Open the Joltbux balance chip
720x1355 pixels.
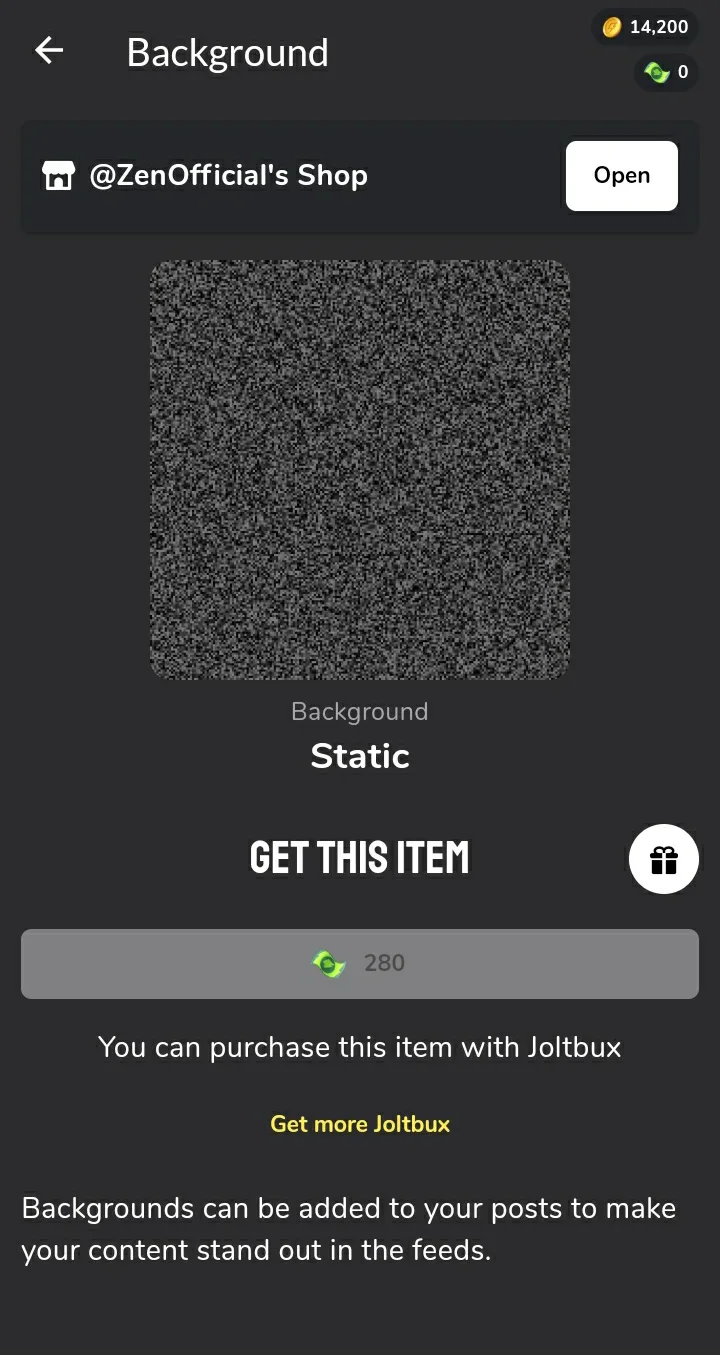[666, 72]
